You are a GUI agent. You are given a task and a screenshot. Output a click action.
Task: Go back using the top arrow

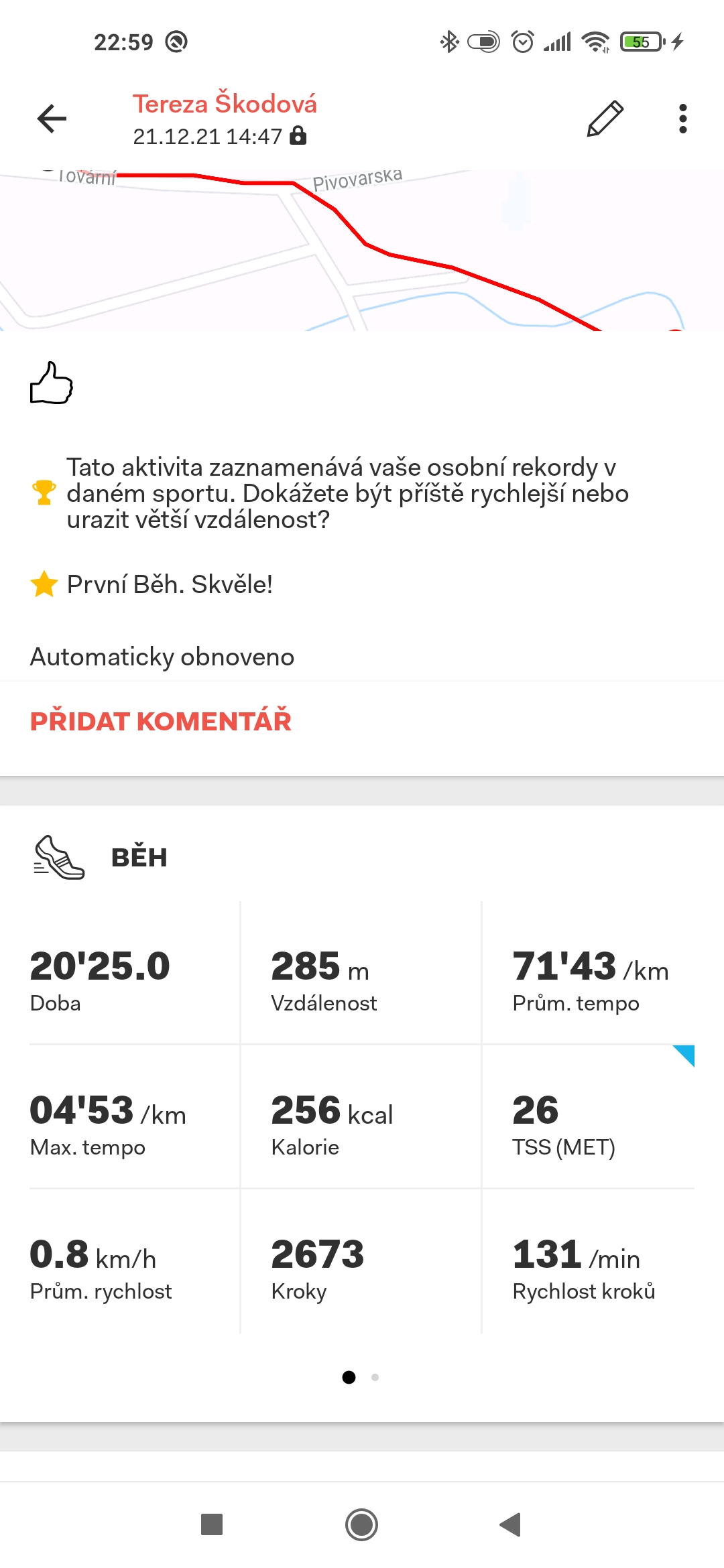tap(52, 119)
